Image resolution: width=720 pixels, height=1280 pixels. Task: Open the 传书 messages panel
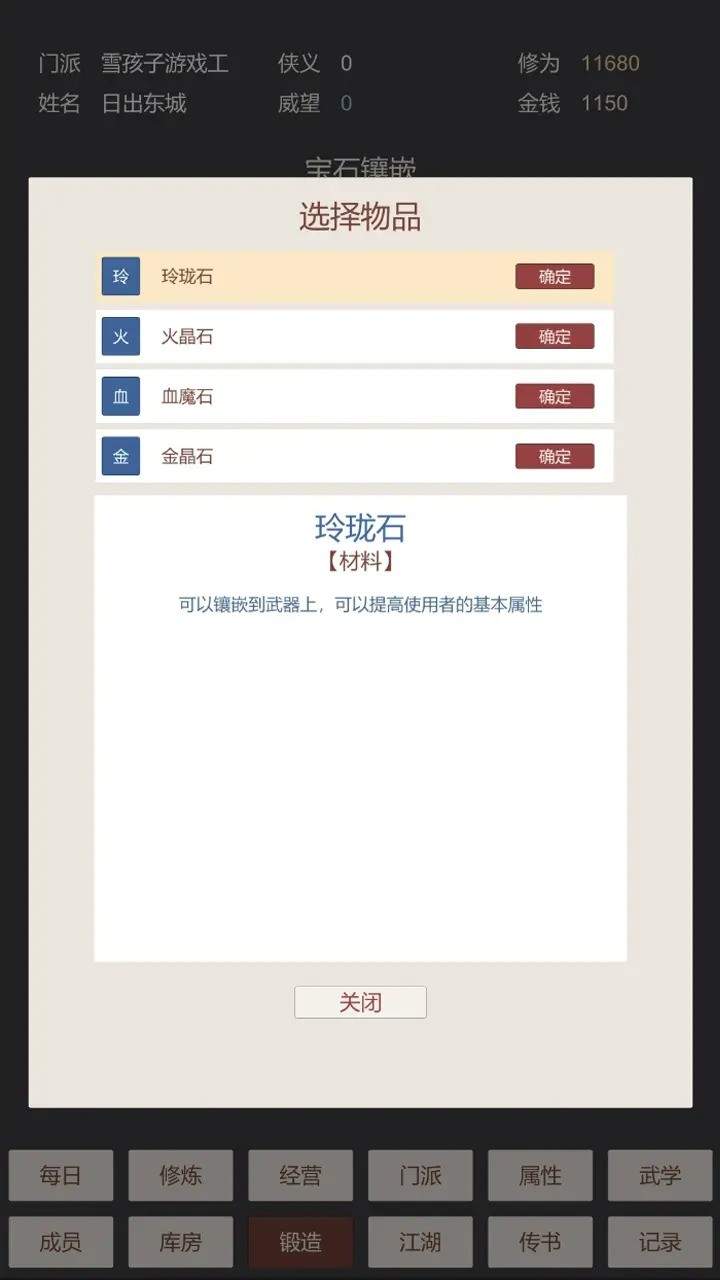(539, 1242)
